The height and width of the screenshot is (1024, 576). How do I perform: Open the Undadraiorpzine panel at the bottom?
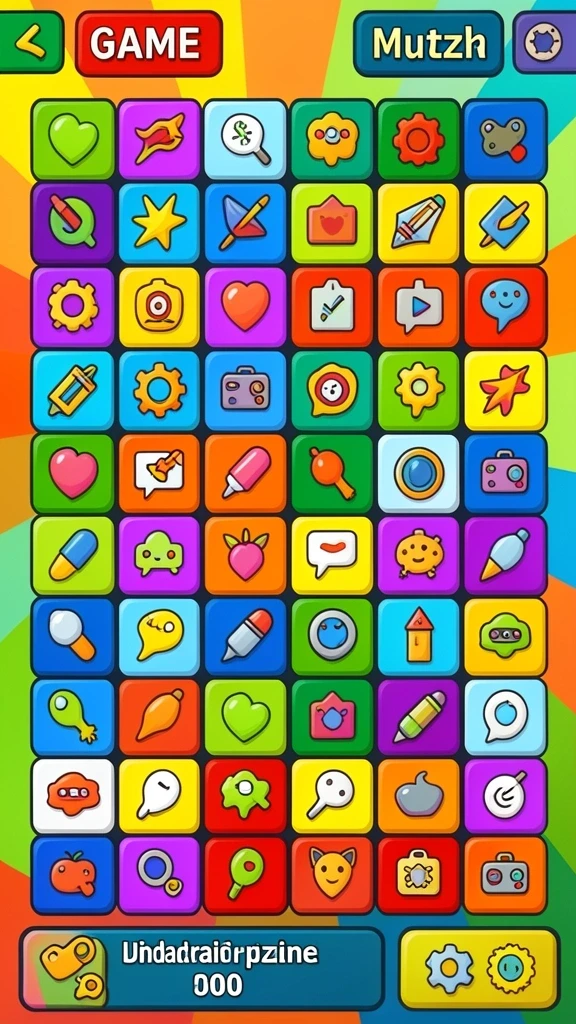click(x=202, y=968)
